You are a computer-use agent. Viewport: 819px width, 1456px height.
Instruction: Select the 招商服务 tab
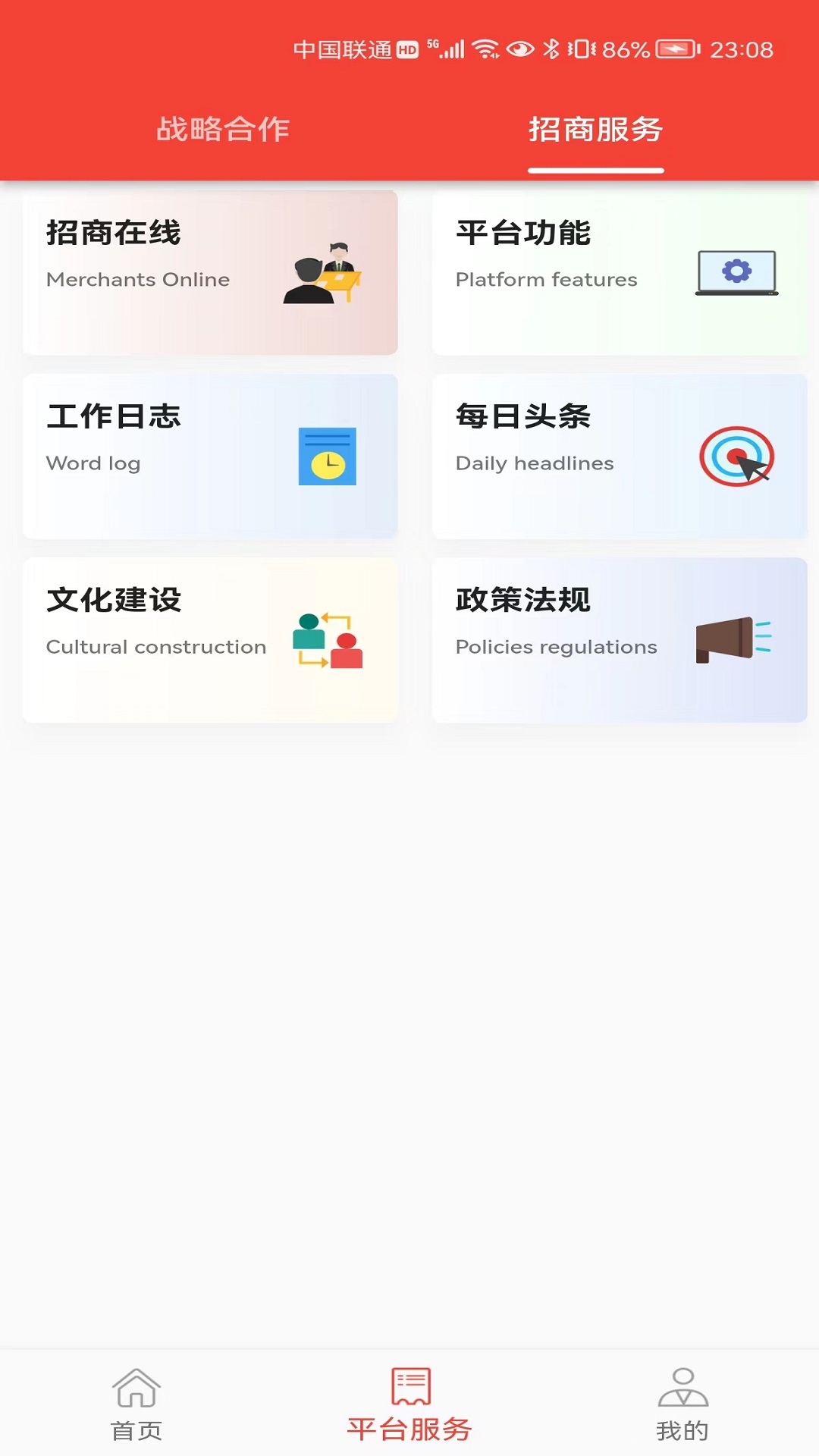(x=596, y=130)
